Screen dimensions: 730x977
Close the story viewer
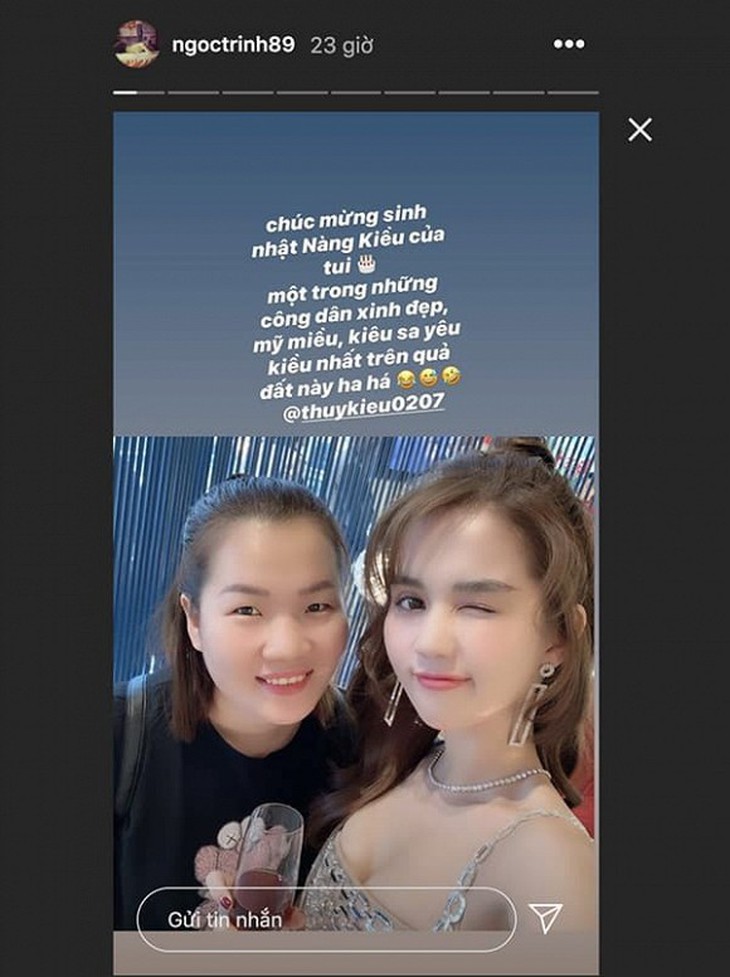[x=639, y=129]
